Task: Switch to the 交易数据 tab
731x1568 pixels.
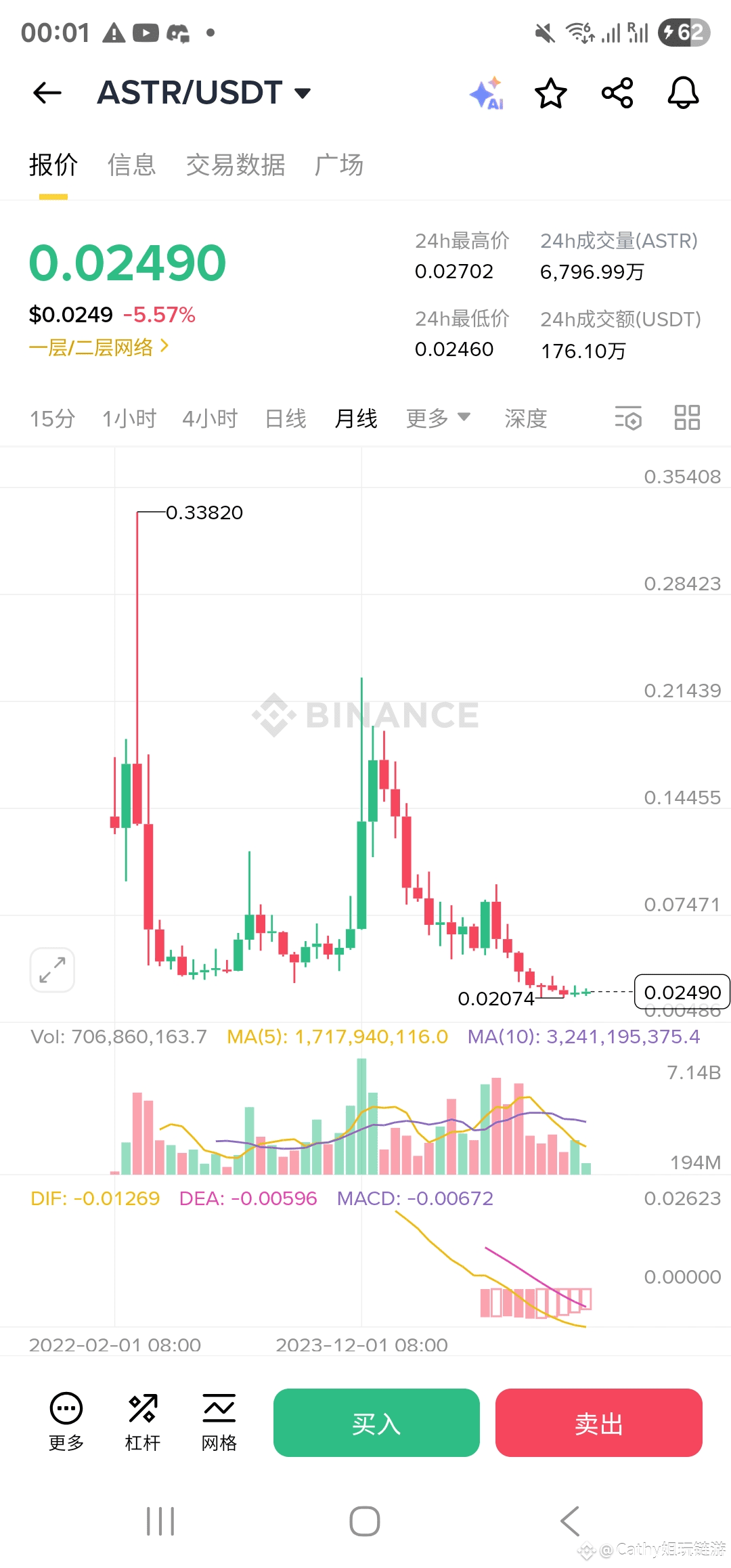Action: 236,165
